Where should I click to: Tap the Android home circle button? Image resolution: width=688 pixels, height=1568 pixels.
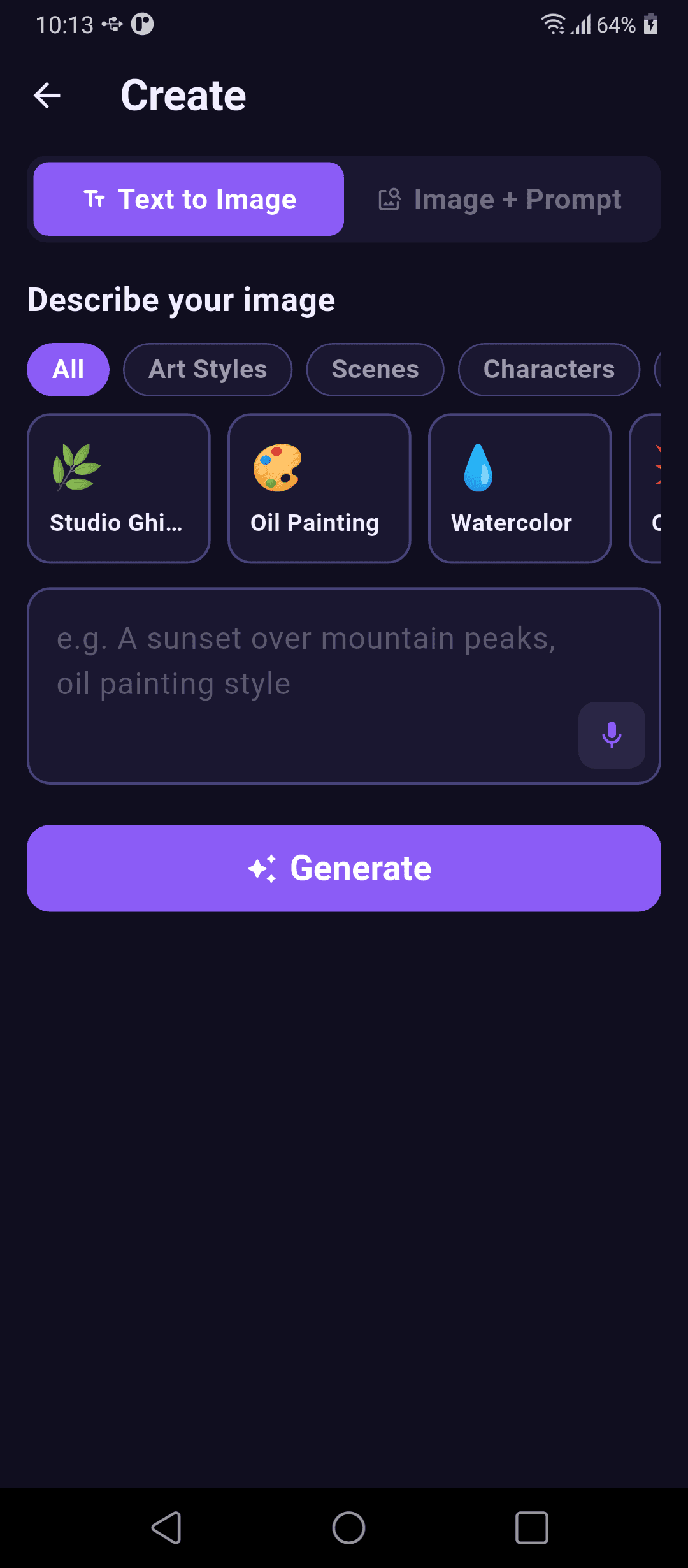click(349, 1527)
